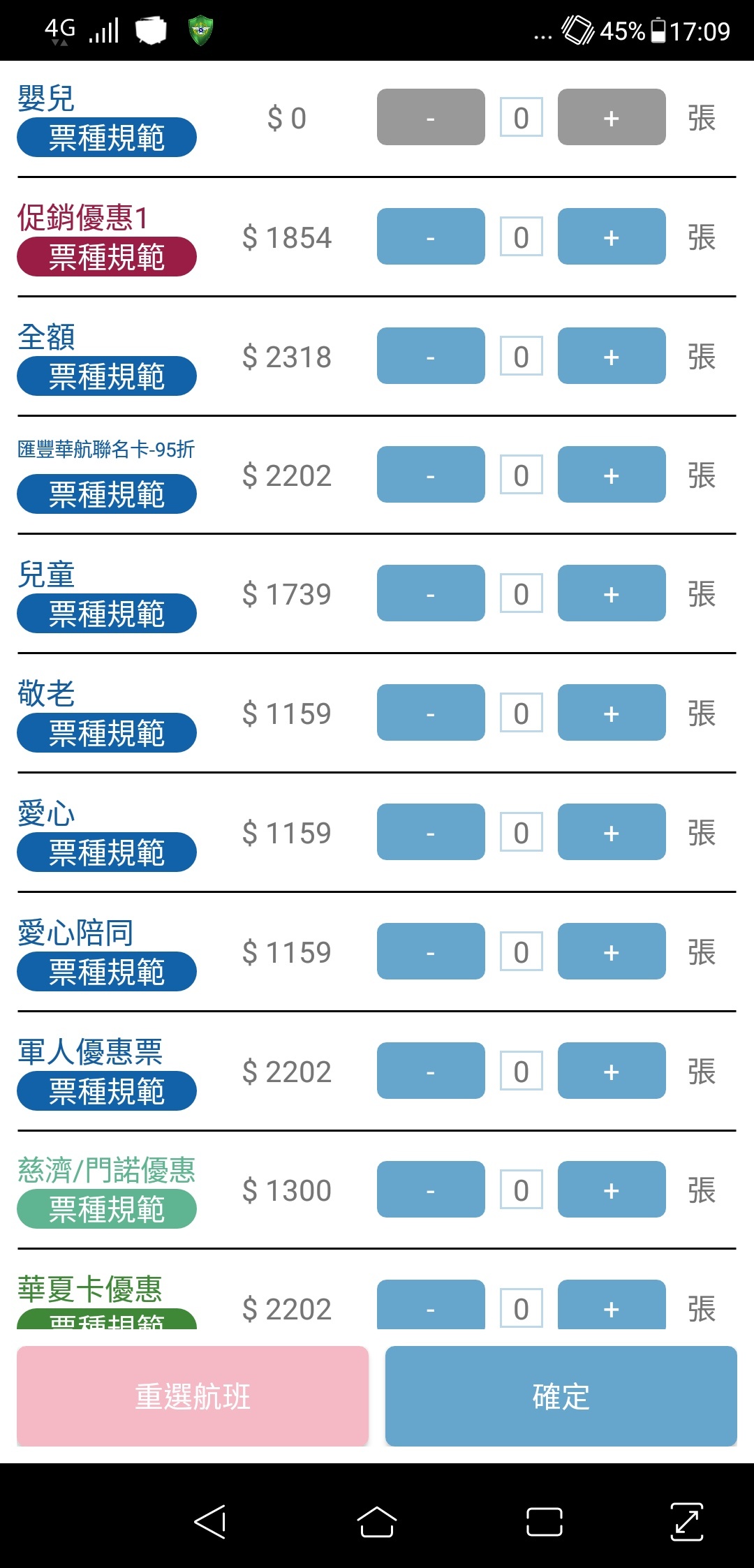Reselect flight with 重選航班 button
This screenshot has width=754, height=1568.
pyautogui.click(x=193, y=1396)
